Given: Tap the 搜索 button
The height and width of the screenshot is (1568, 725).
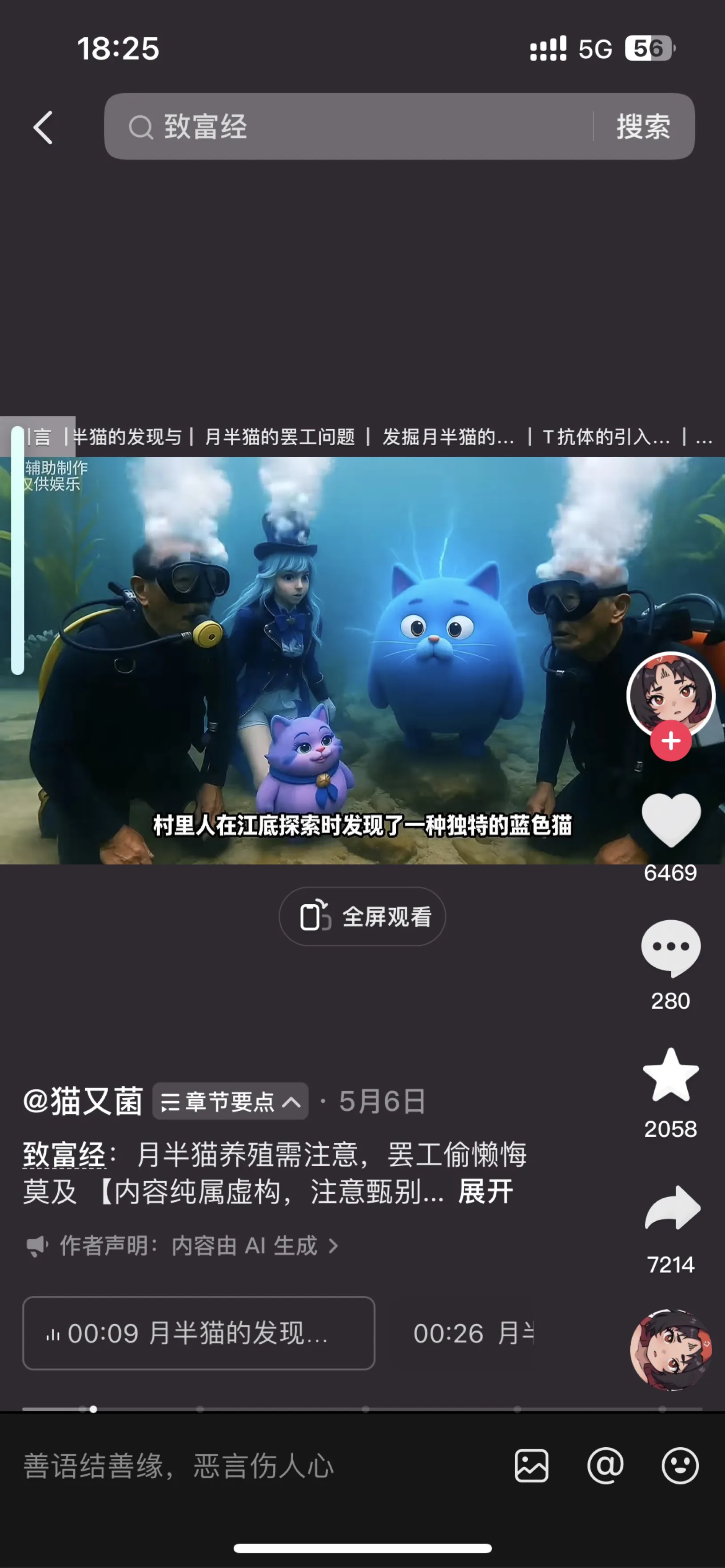Looking at the screenshot, I should click(643, 127).
